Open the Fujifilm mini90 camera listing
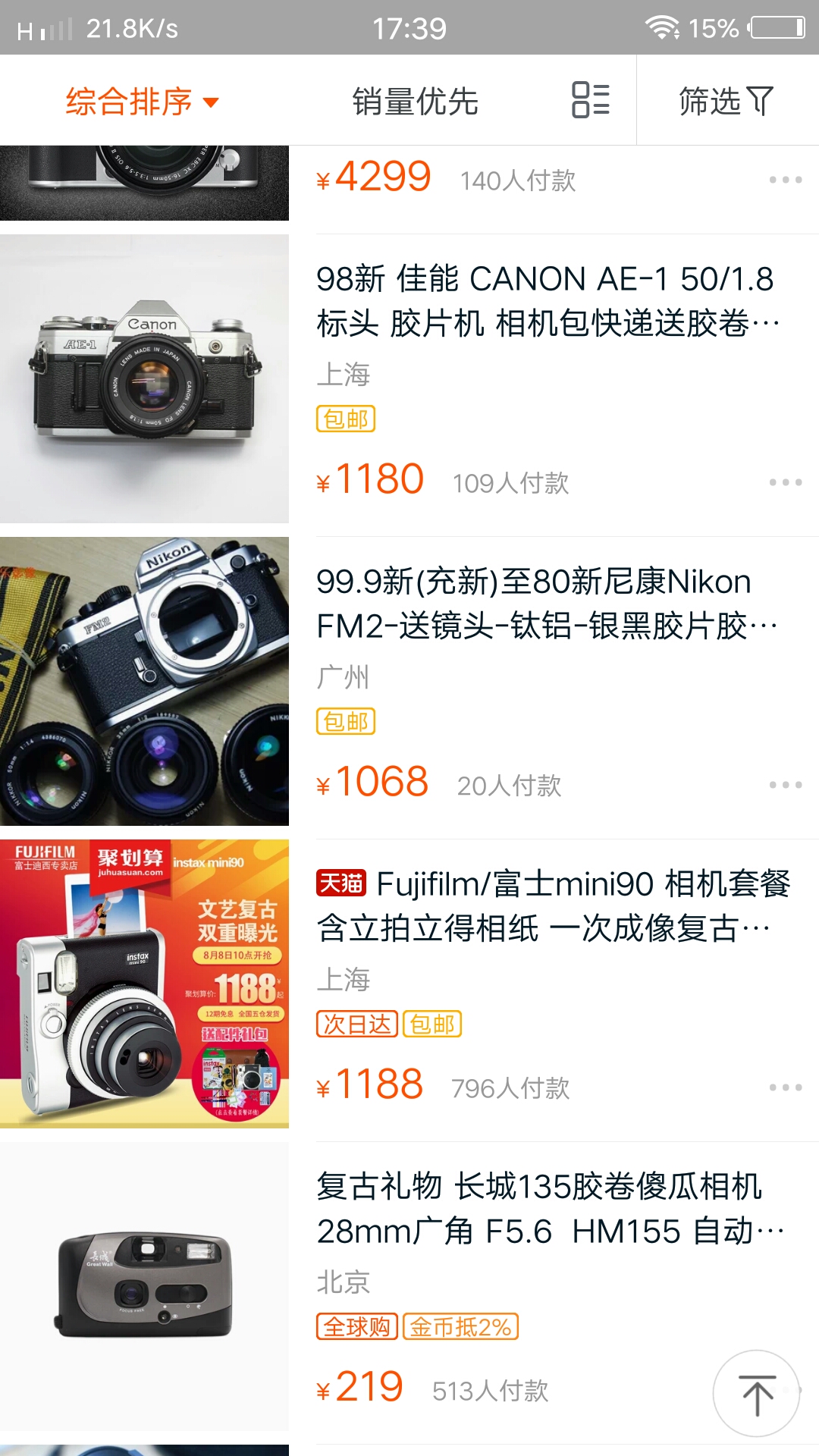 click(544, 906)
